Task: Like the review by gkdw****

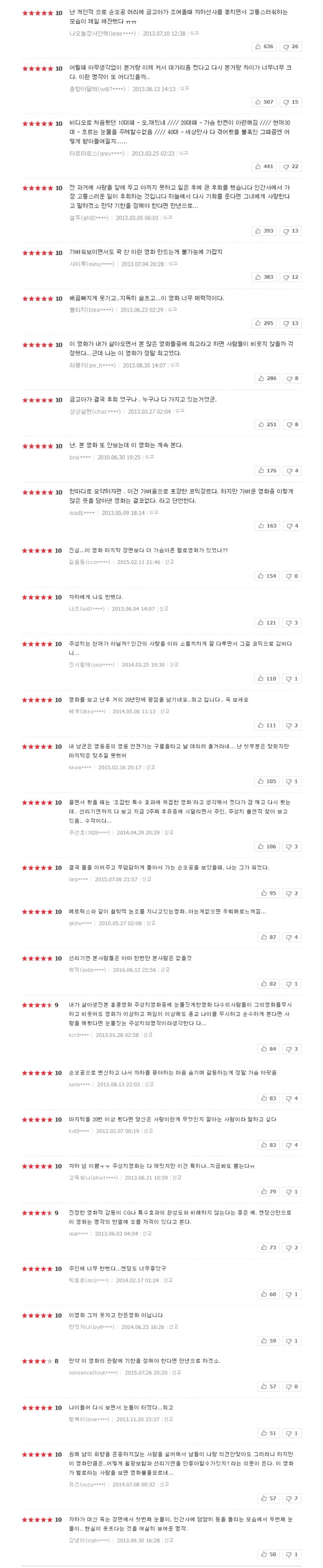Action: point(268,937)
